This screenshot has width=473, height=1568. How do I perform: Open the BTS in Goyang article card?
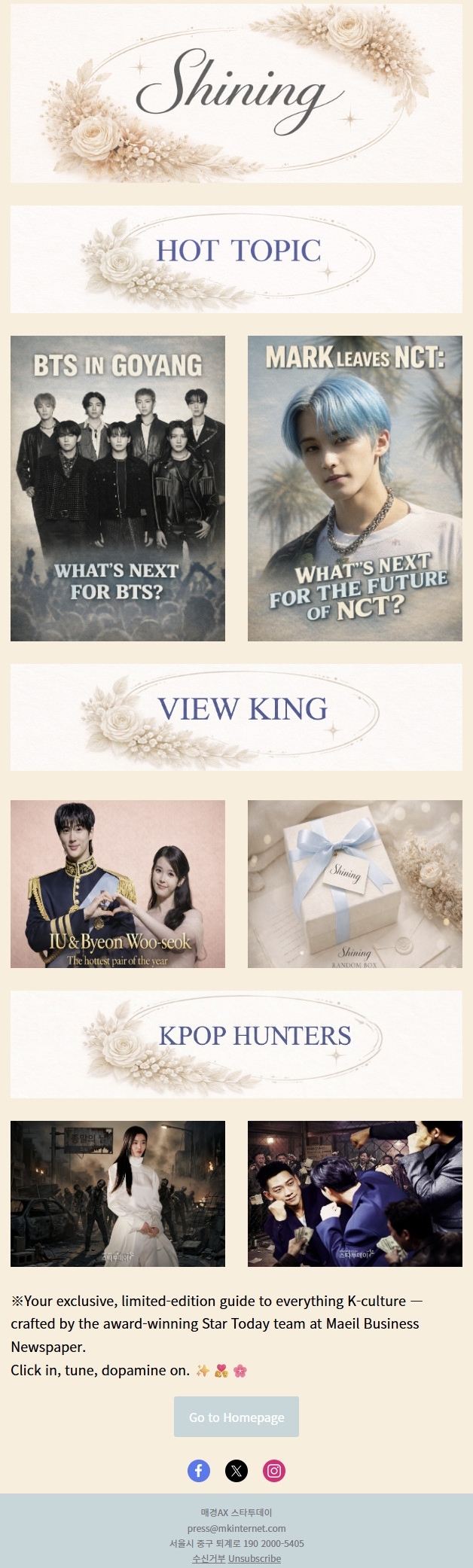tap(117, 489)
